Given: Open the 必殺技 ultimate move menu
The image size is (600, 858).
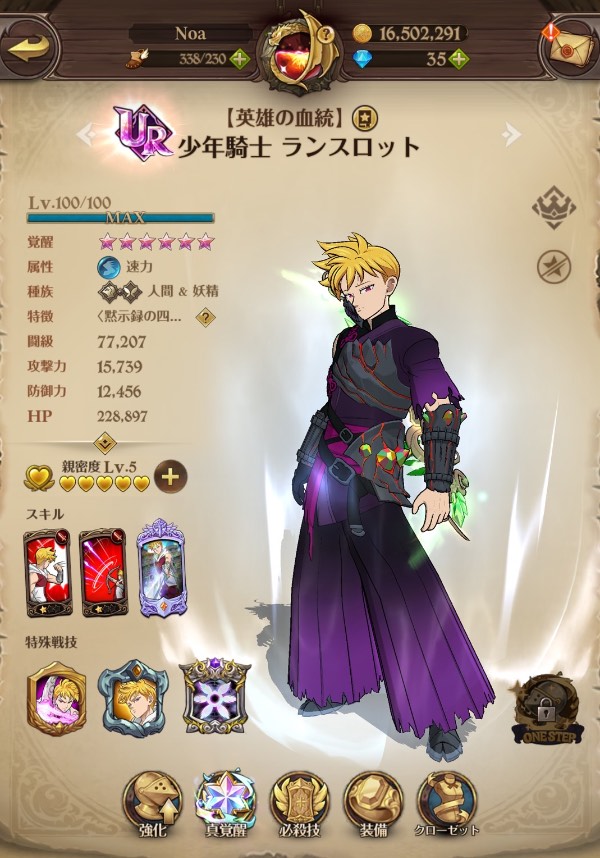Looking at the screenshot, I should point(300,801).
